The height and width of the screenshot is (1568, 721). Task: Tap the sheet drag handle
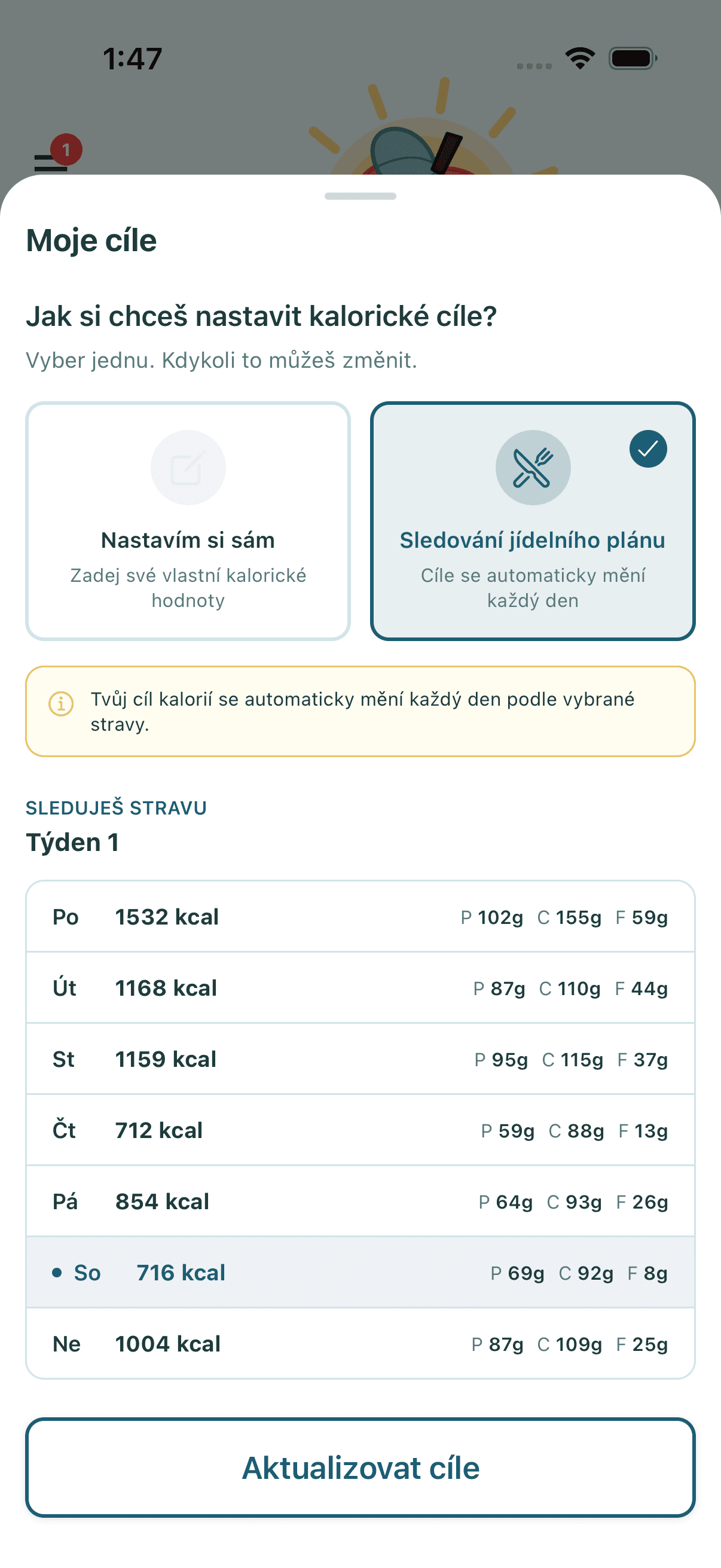point(360,196)
